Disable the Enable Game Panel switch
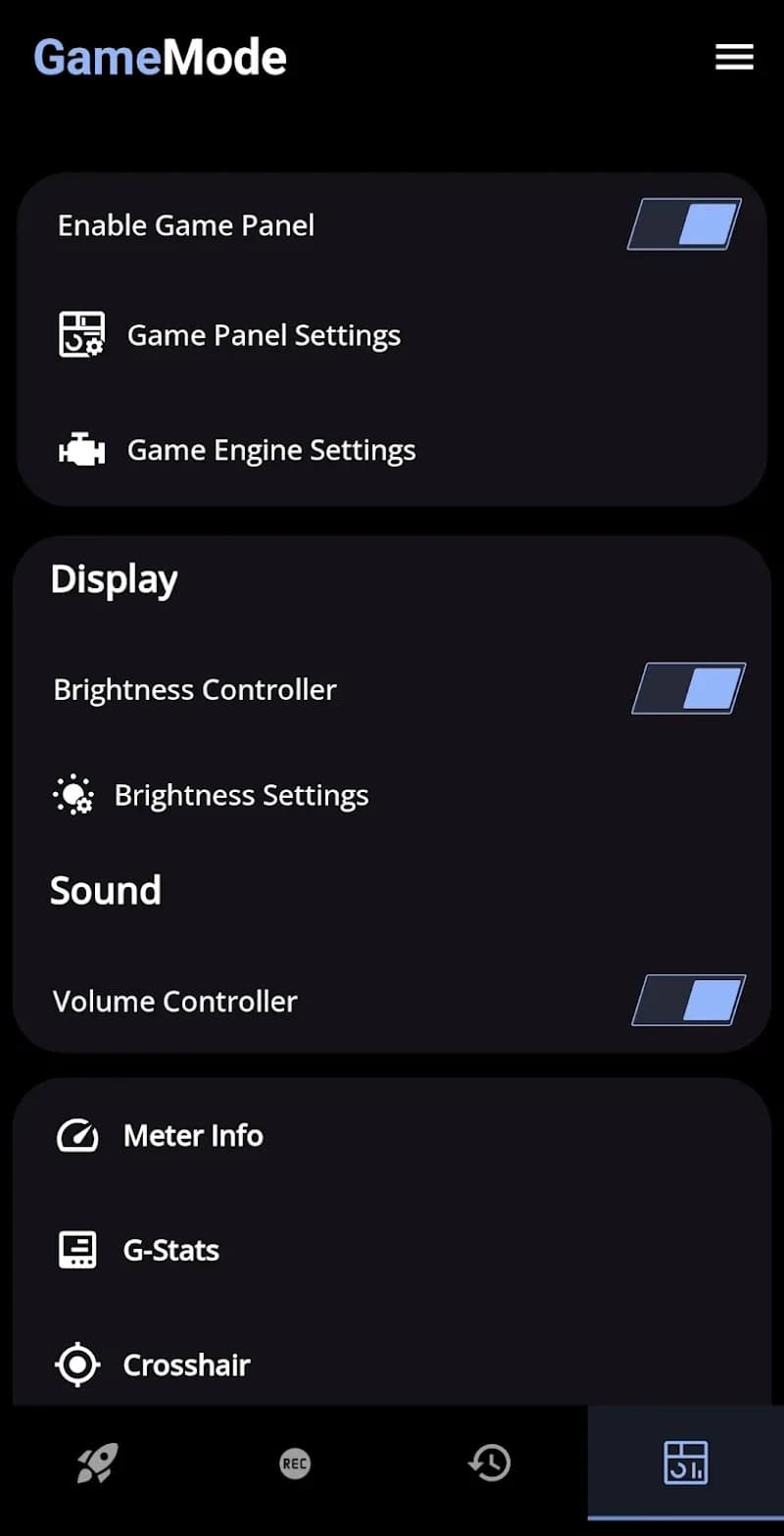Screen dimensions: 784x1536 pyautogui.click(x=683, y=224)
